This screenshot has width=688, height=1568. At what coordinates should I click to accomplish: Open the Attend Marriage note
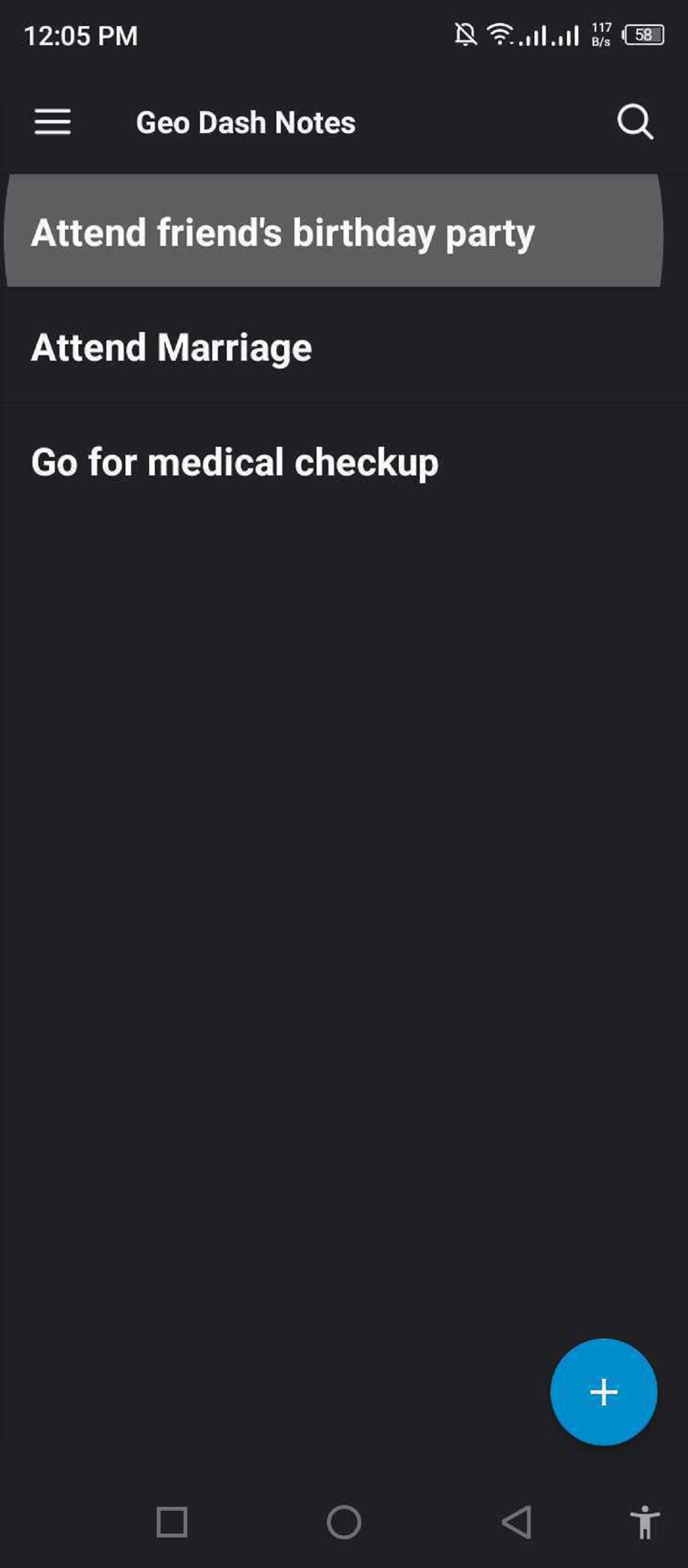pos(172,347)
